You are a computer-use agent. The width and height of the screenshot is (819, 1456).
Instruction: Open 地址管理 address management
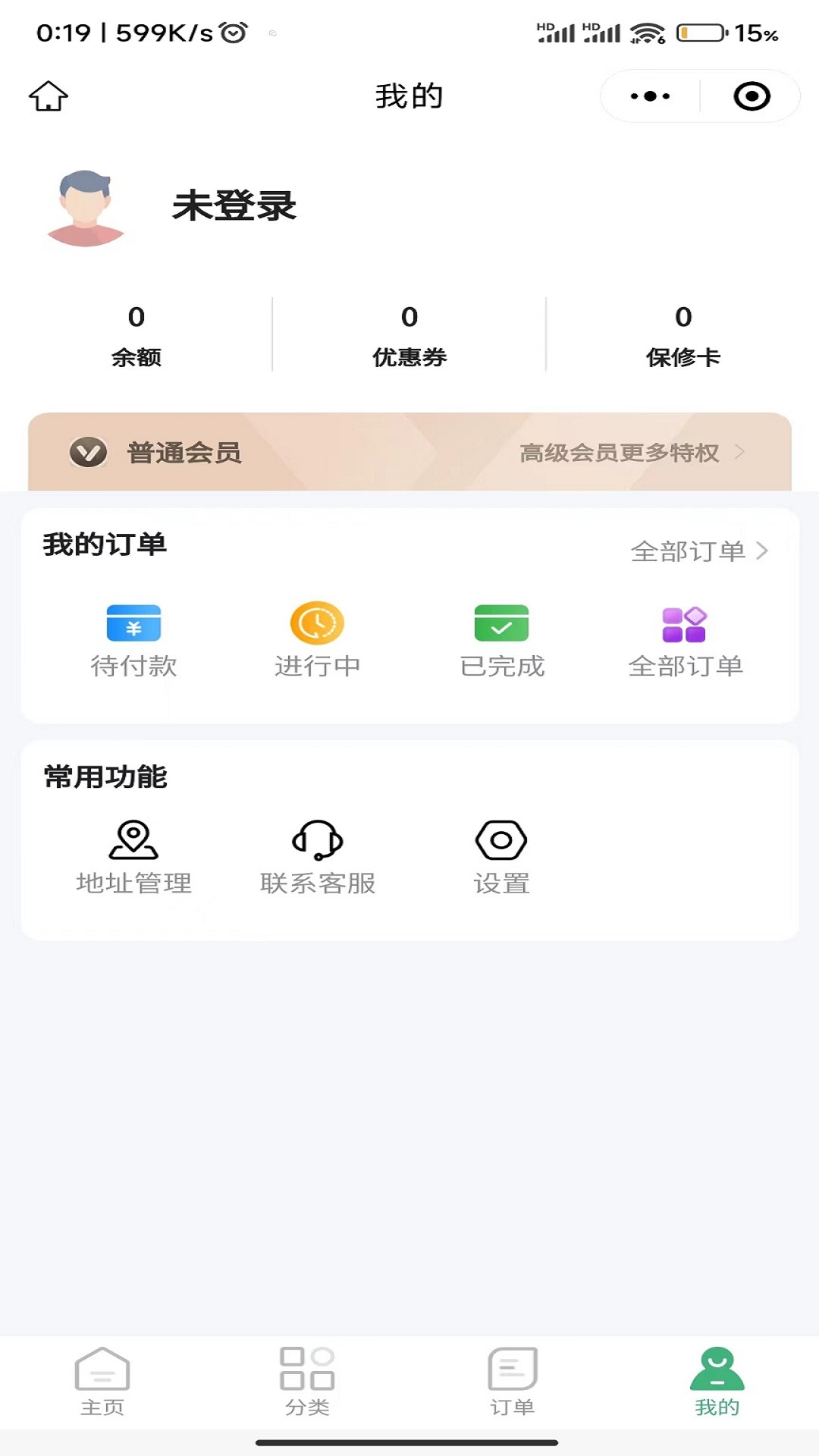coord(133,853)
